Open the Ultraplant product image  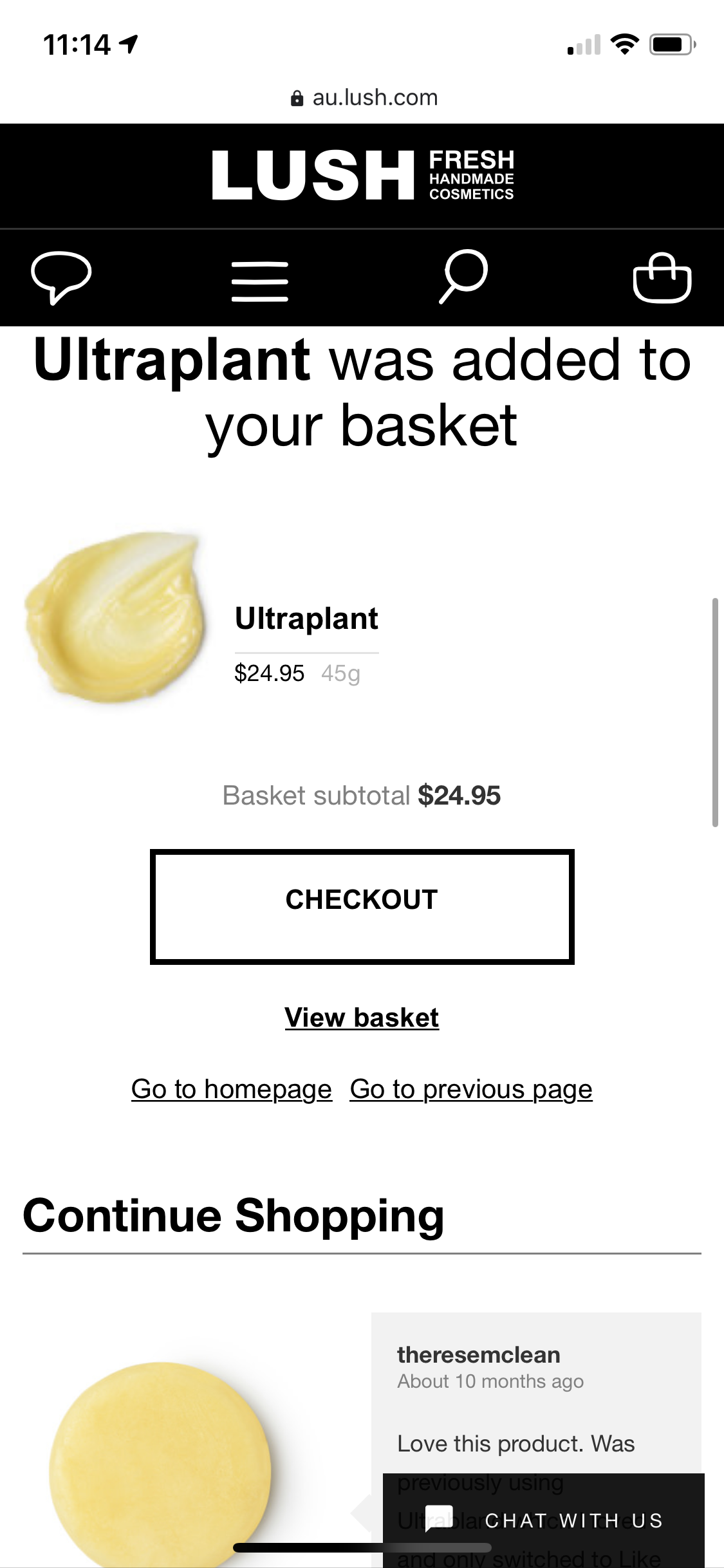point(115,617)
